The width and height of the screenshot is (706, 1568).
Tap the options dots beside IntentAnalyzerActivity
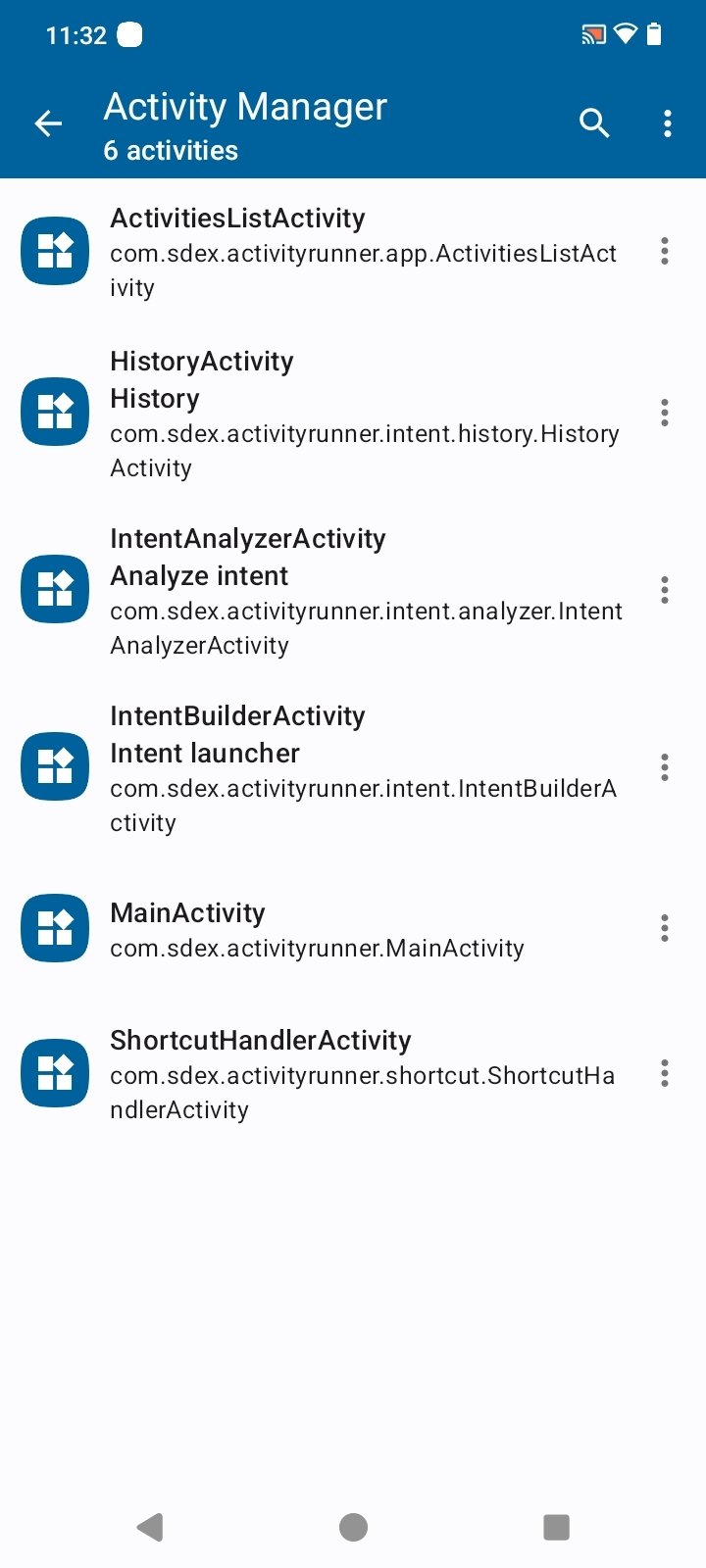coord(665,591)
